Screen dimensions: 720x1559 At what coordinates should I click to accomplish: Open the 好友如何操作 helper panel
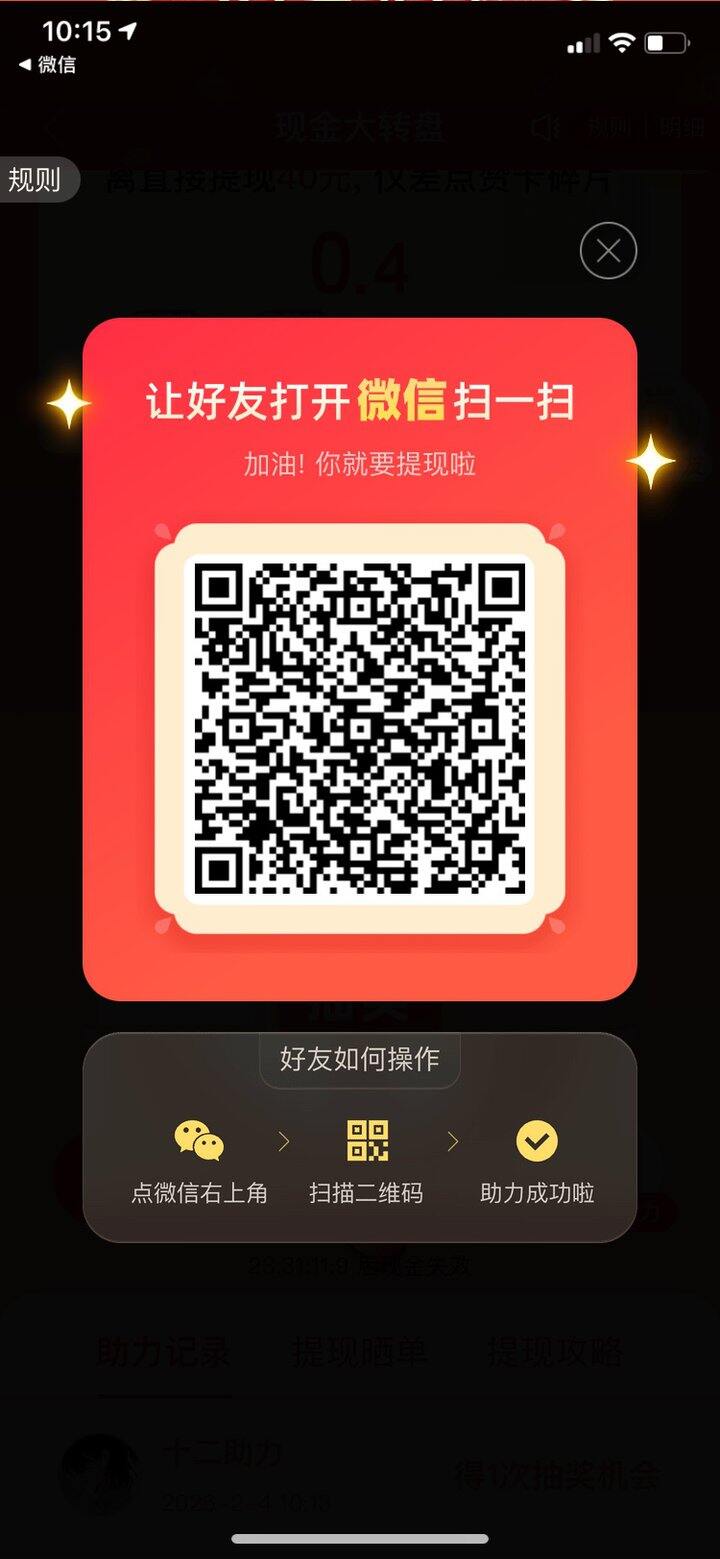pyautogui.click(x=359, y=1060)
